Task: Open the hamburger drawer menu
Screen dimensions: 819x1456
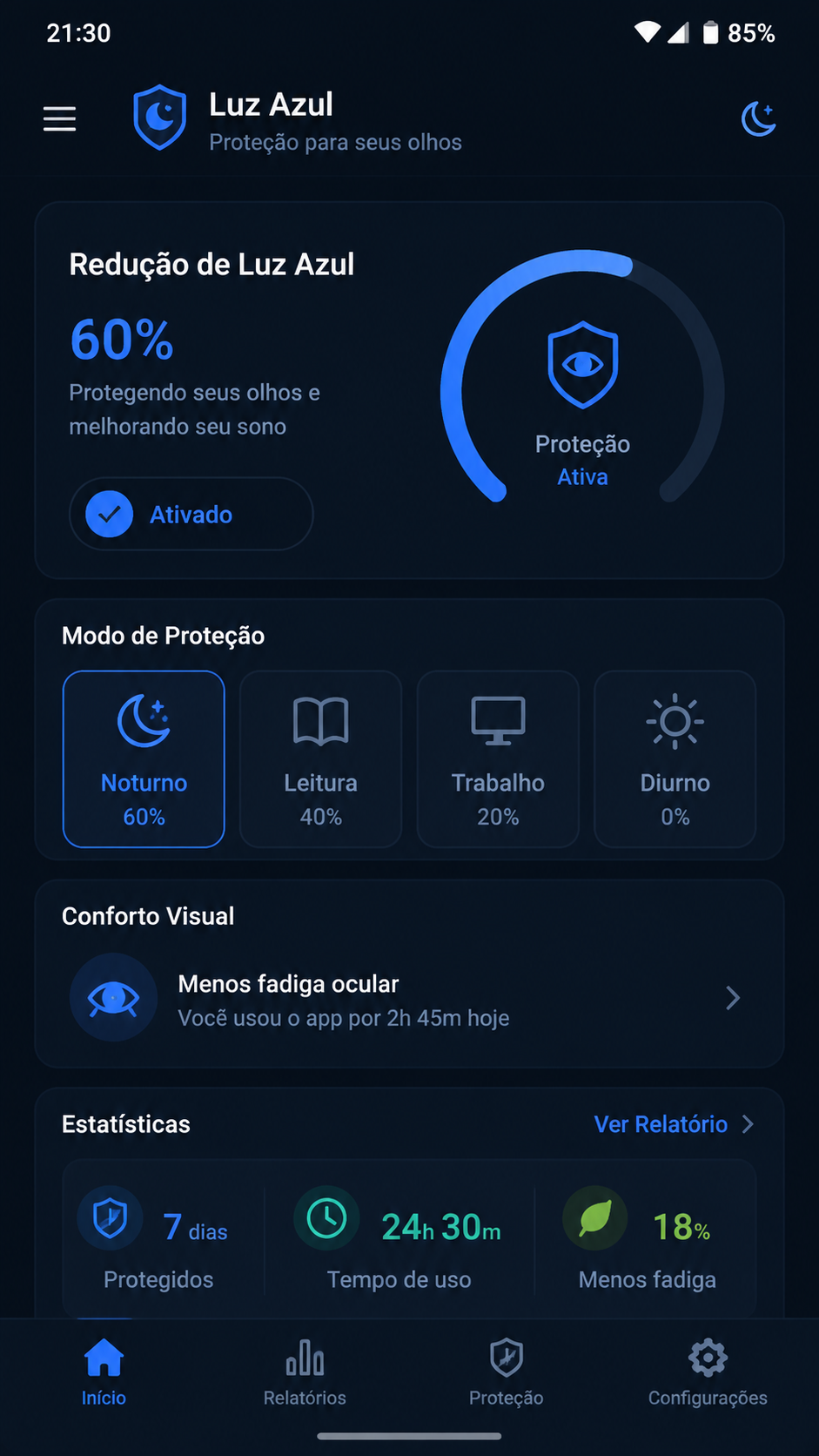Action: pyautogui.click(x=60, y=119)
